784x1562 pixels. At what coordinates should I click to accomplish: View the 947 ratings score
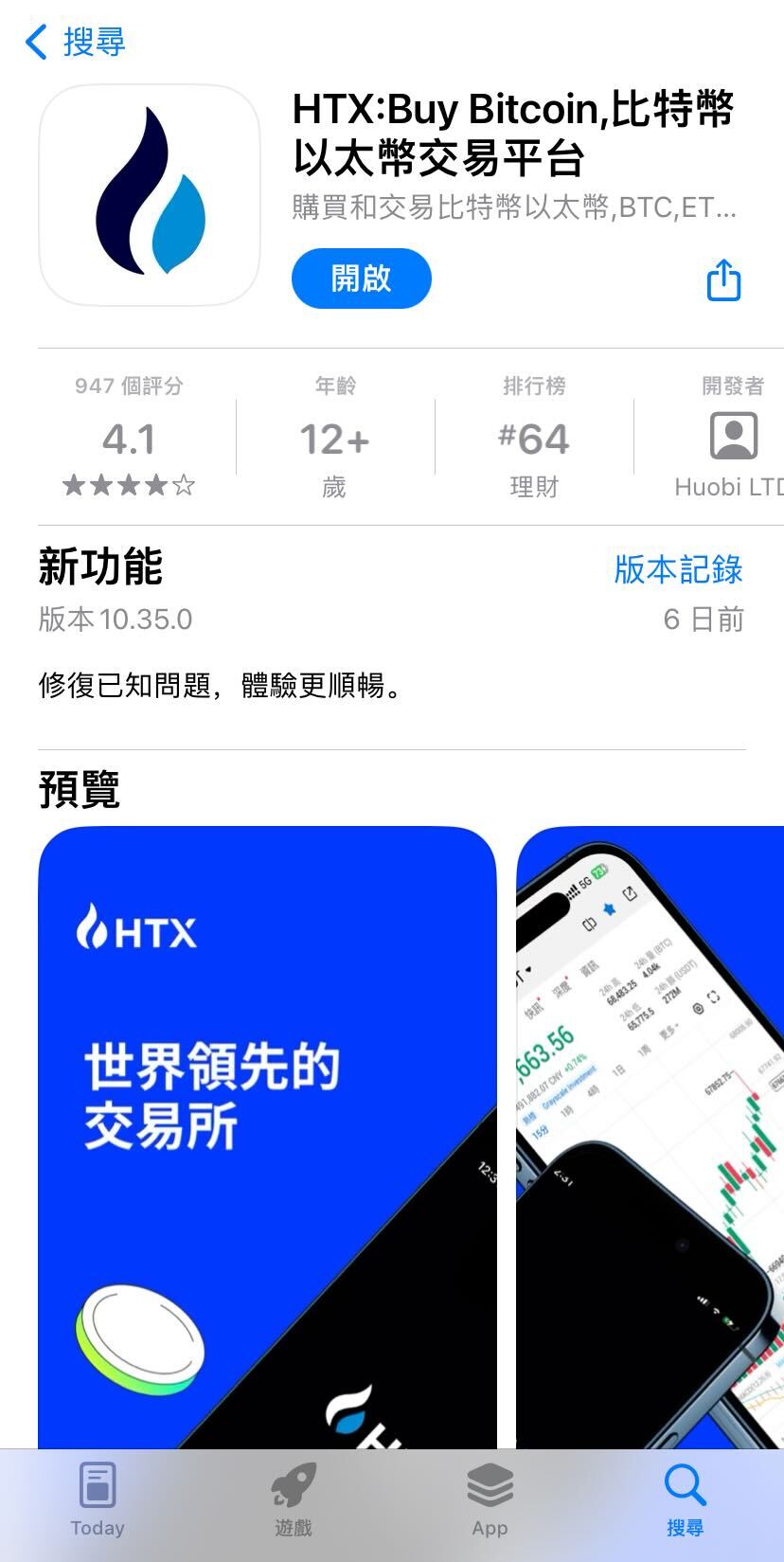pos(129,439)
